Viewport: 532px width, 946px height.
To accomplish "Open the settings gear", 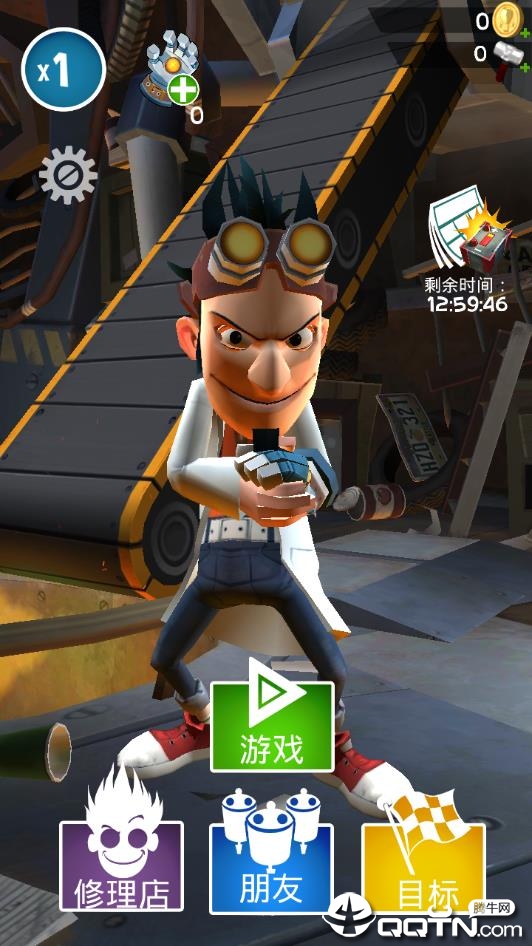I will pyautogui.click(x=68, y=176).
